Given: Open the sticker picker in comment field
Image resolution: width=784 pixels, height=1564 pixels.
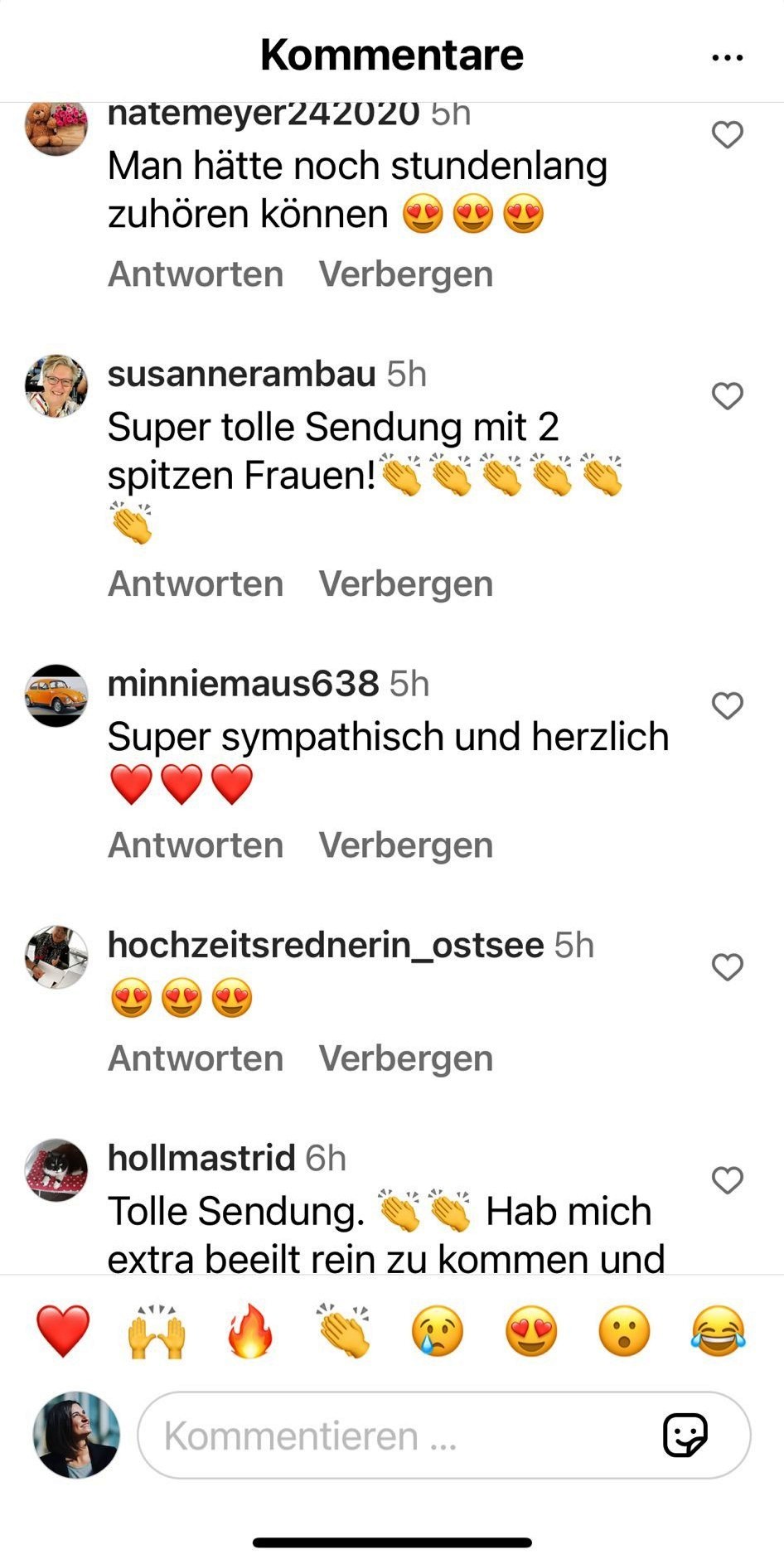Looking at the screenshot, I should click(x=685, y=1436).
